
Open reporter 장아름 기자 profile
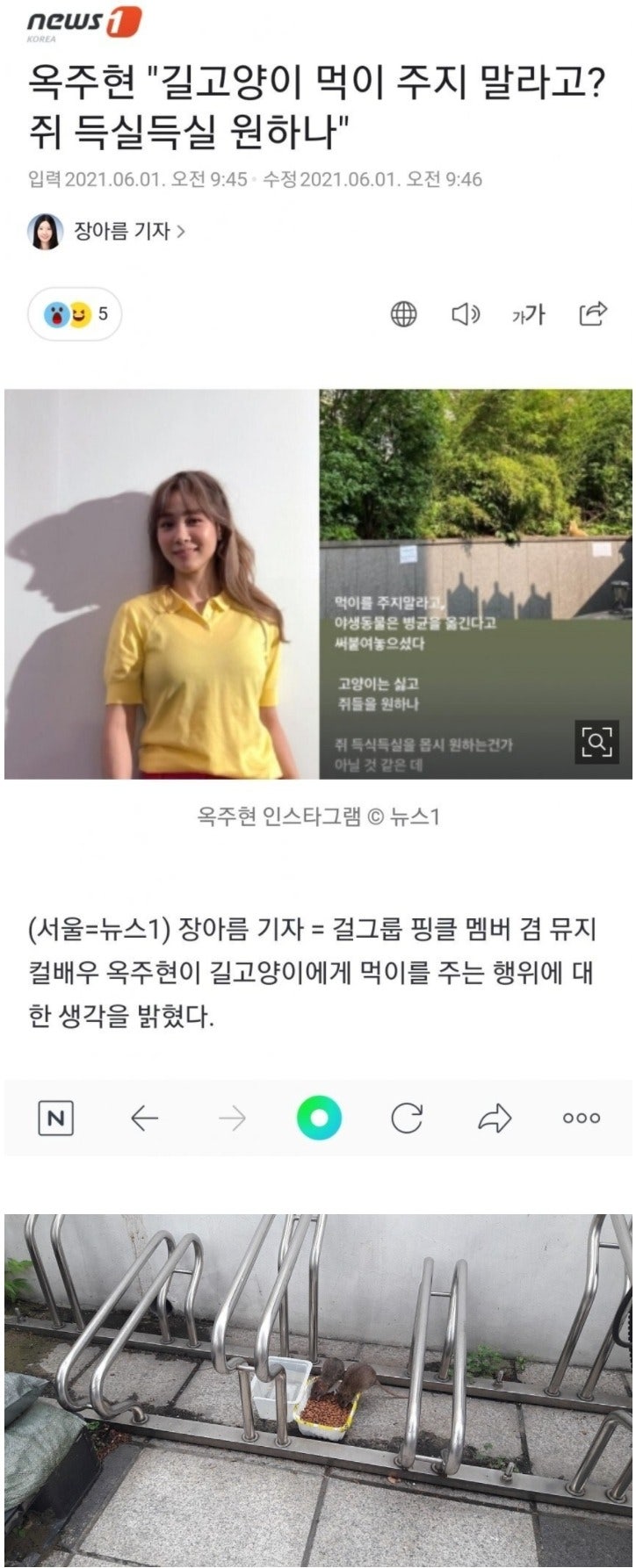click(x=107, y=232)
